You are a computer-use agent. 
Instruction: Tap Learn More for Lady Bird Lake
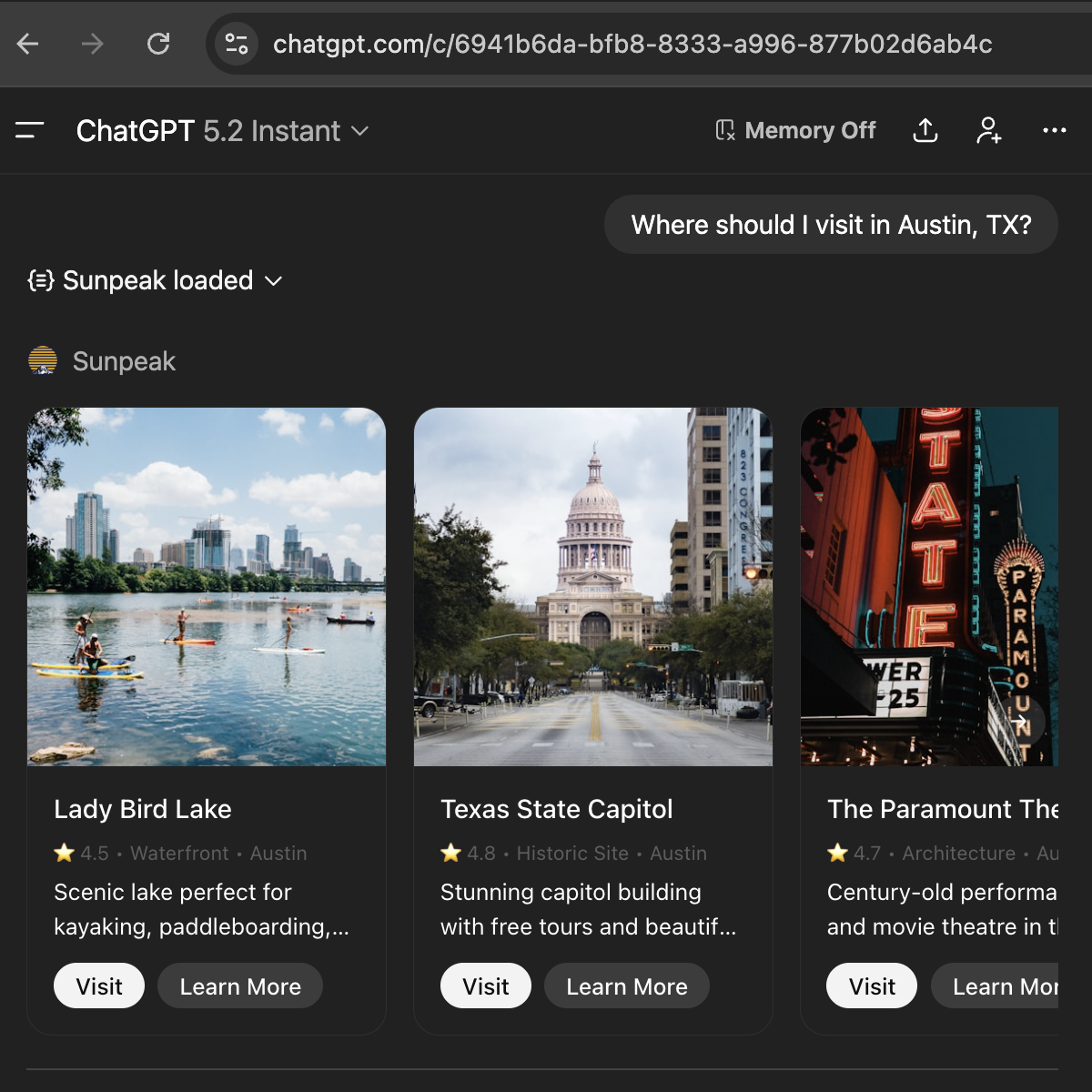[x=240, y=986]
